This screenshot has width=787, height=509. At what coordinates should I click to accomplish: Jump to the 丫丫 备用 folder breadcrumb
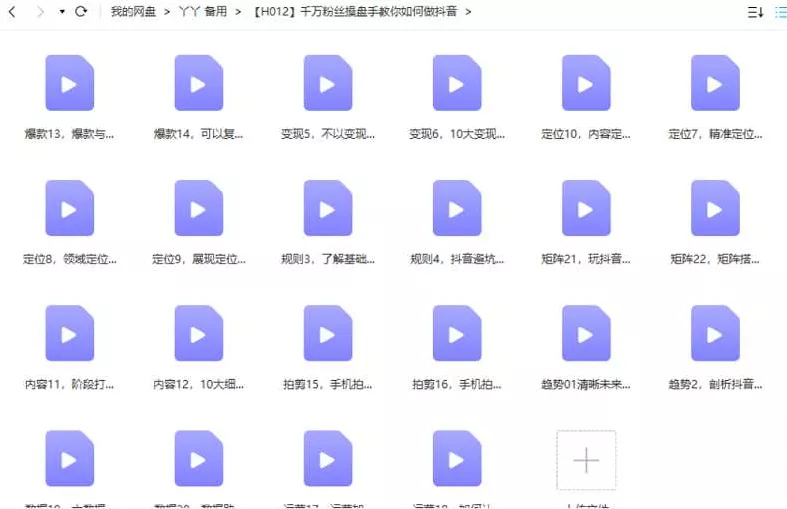202,12
